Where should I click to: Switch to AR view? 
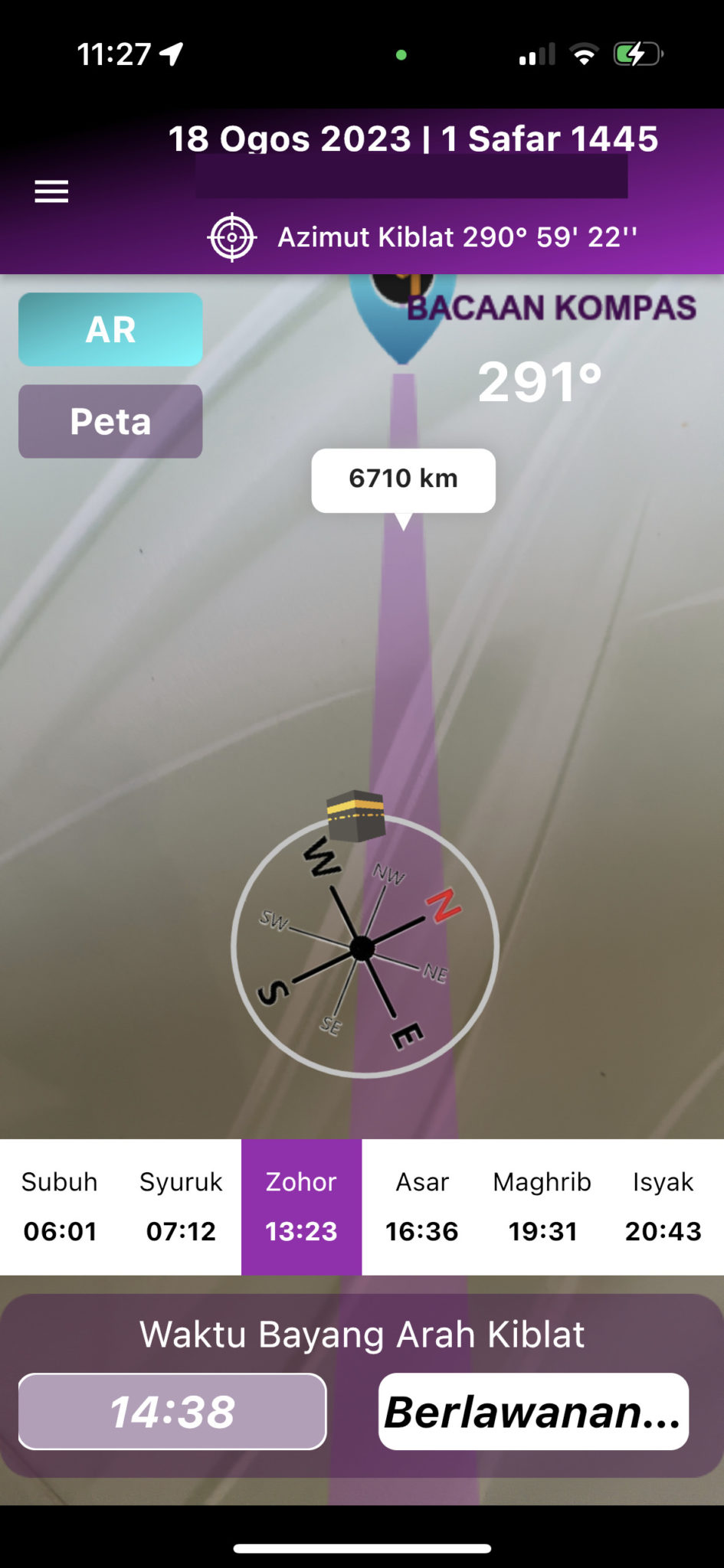(110, 329)
